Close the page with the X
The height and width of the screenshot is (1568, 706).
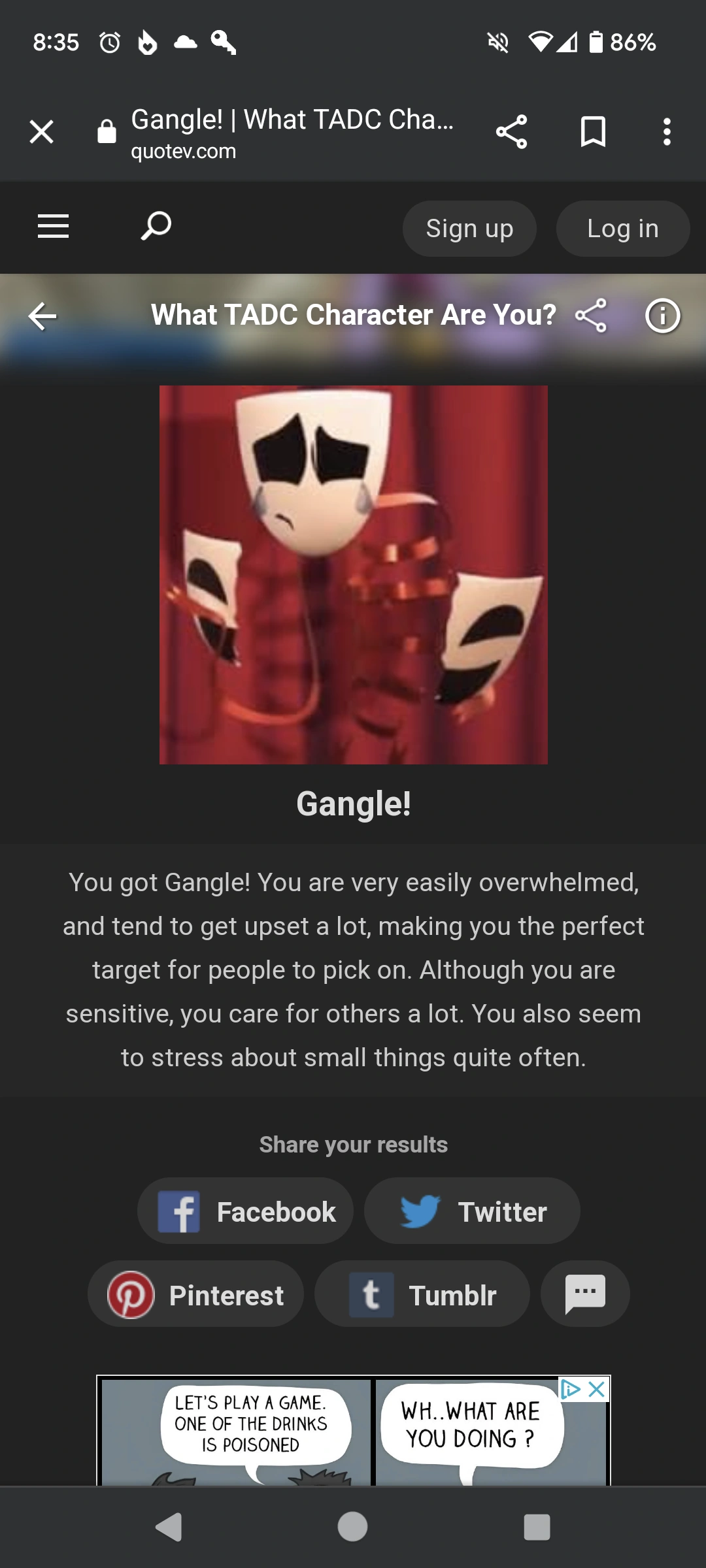coord(41,131)
